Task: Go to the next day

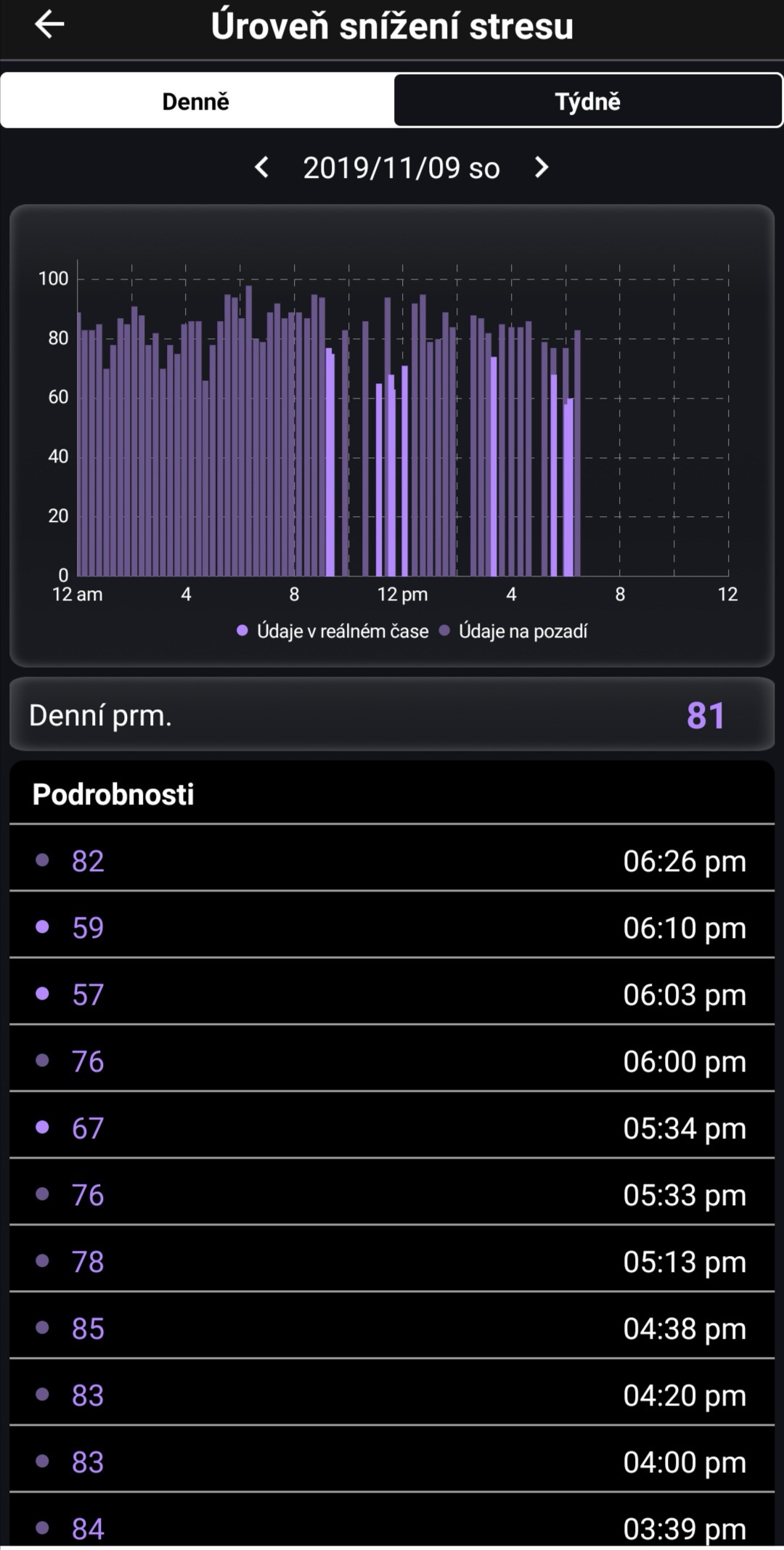Action: [542, 168]
